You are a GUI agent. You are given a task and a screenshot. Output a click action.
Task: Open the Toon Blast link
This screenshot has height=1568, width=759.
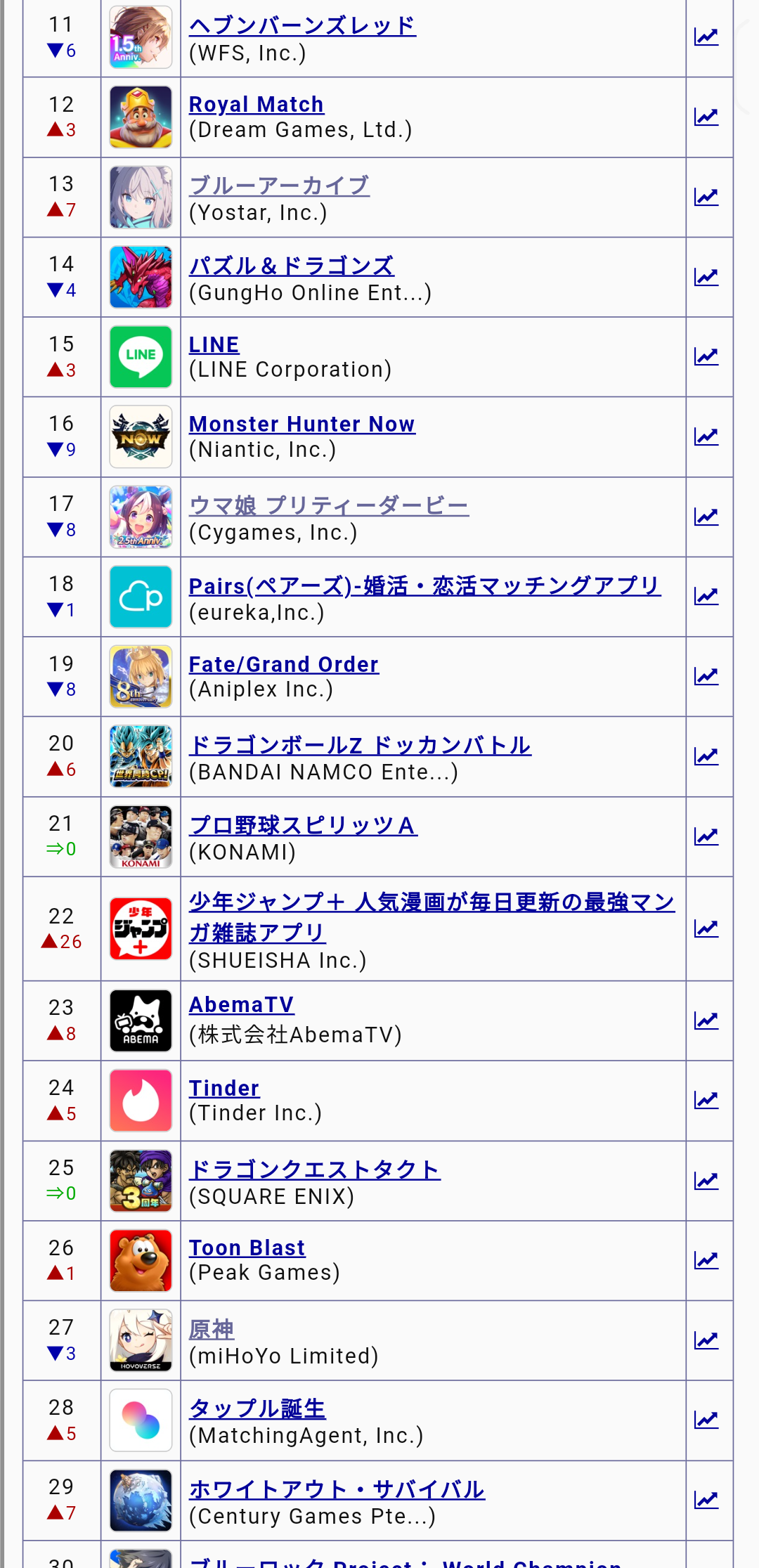[x=247, y=1248]
